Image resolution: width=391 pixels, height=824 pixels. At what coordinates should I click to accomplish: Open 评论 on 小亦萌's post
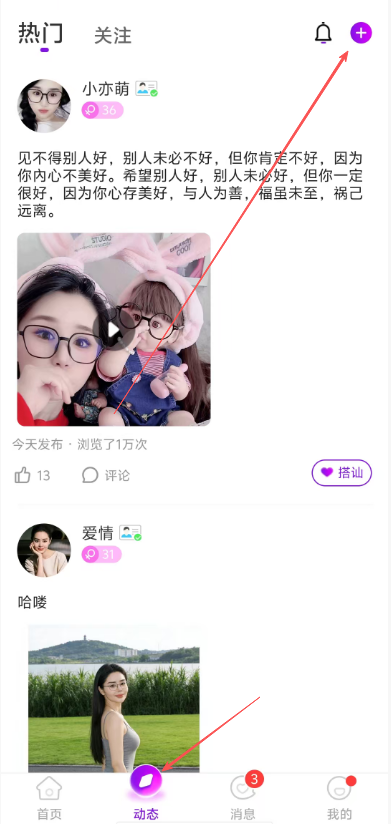click(106, 475)
